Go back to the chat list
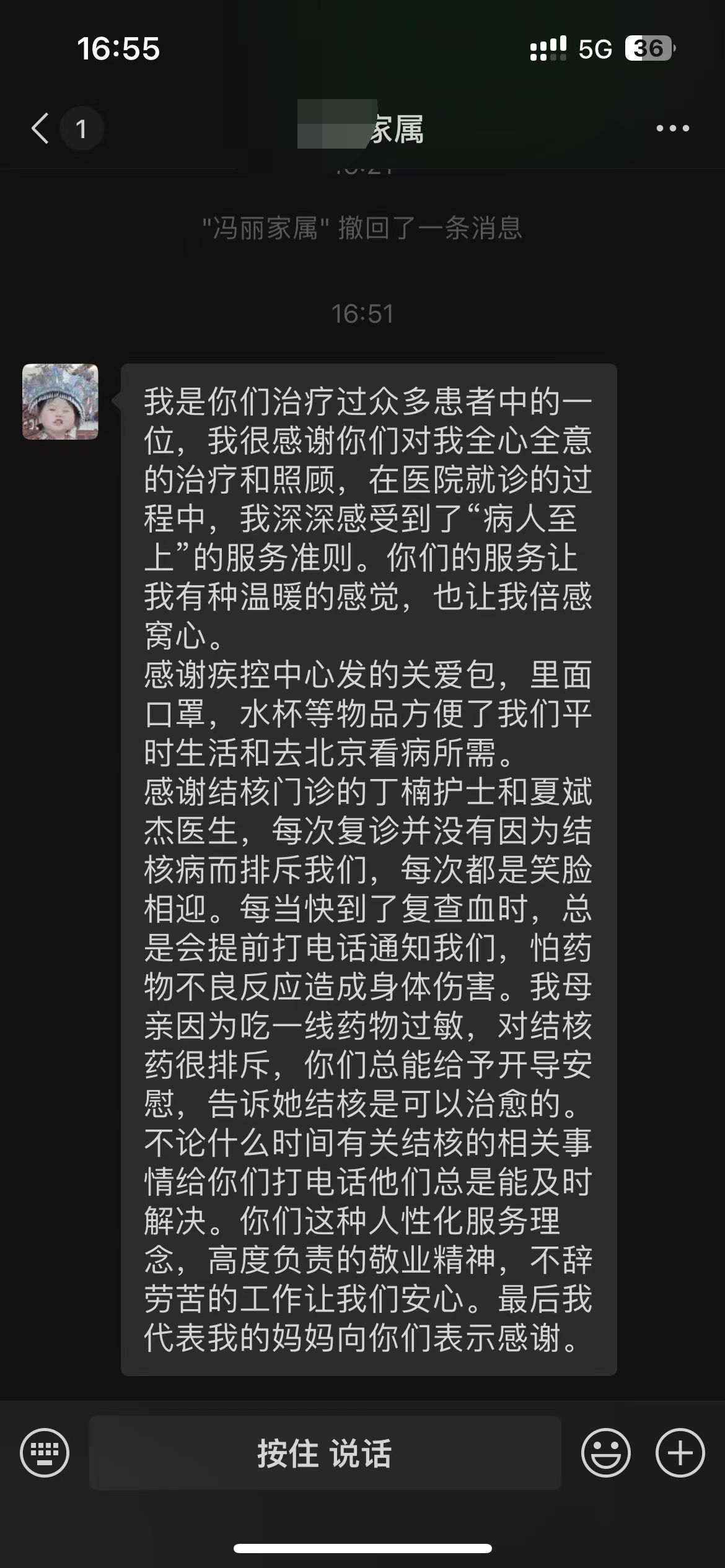 coord(41,129)
